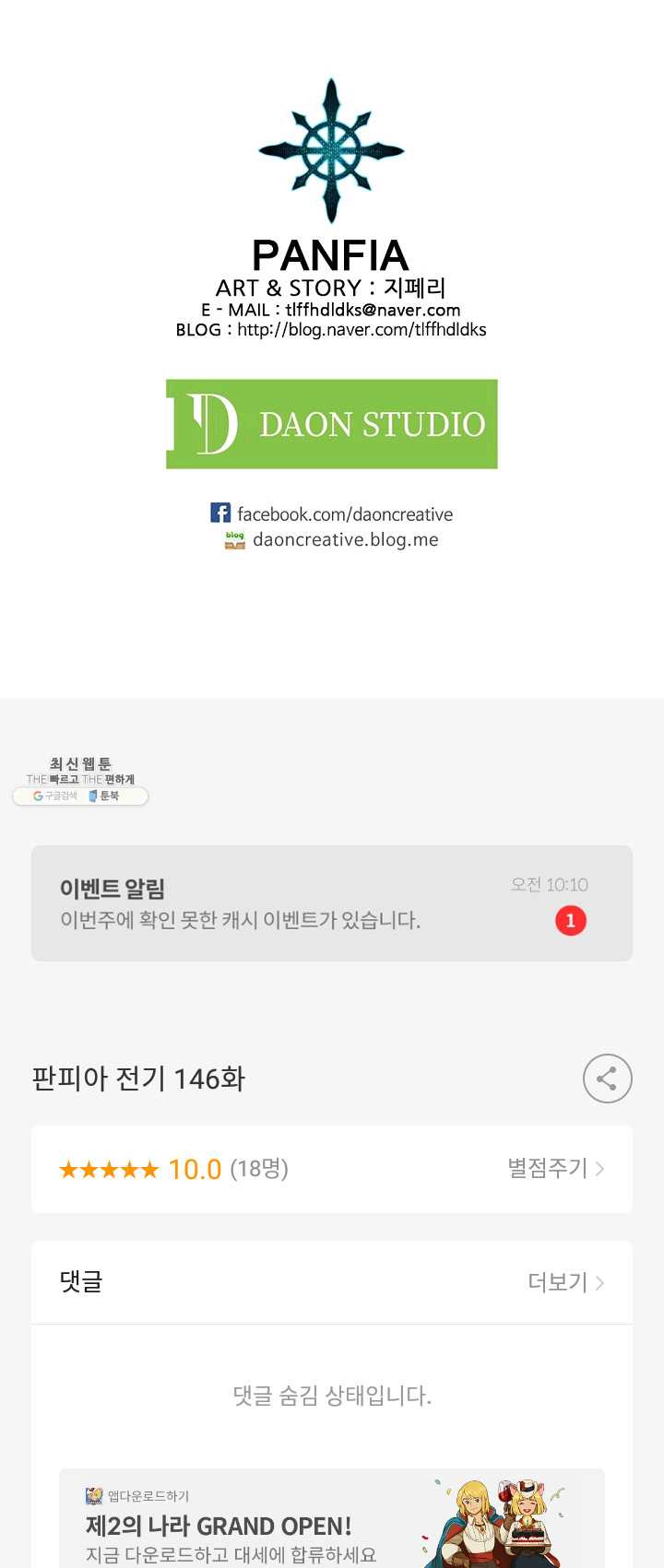Open 더보기 to view all comments
This screenshot has height=1568, width=664.
565,1282
